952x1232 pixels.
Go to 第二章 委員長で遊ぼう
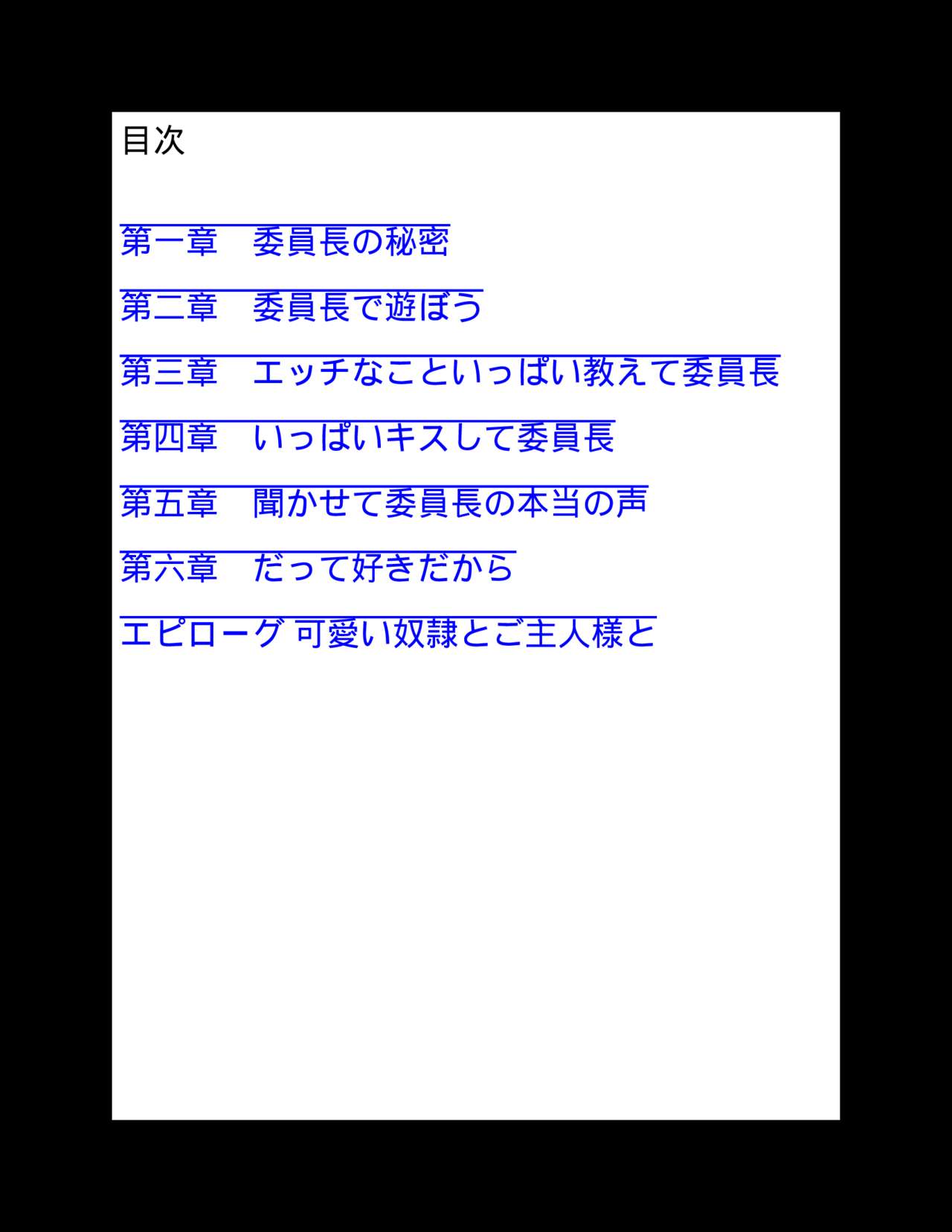(301, 307)
